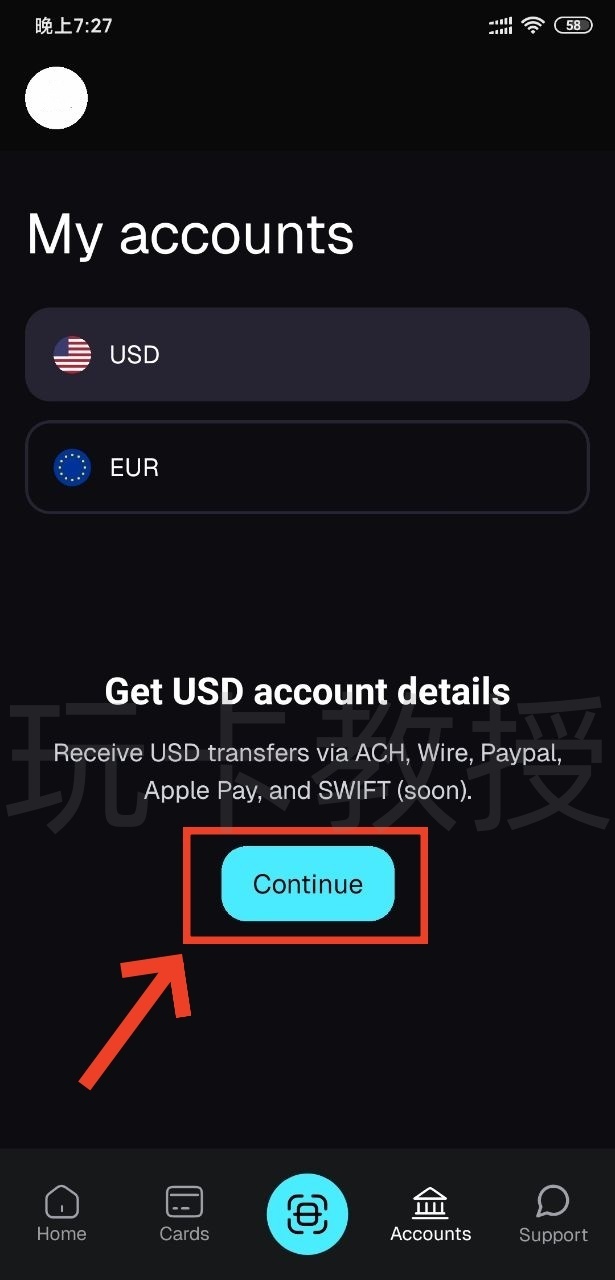
Task: Open the Accounts tab
Action: [430, 1214]
